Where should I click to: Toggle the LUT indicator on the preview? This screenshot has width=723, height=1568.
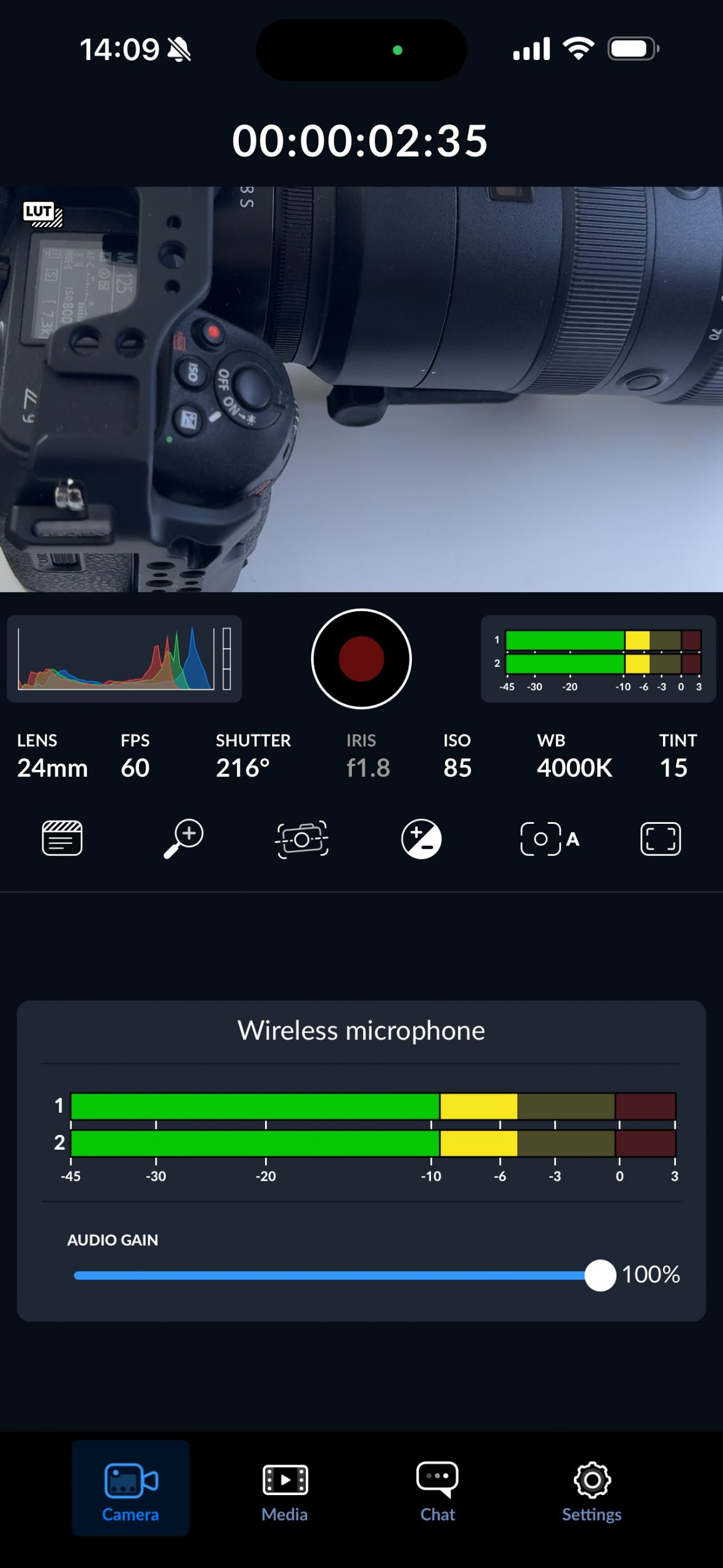[x=42, y=214]
